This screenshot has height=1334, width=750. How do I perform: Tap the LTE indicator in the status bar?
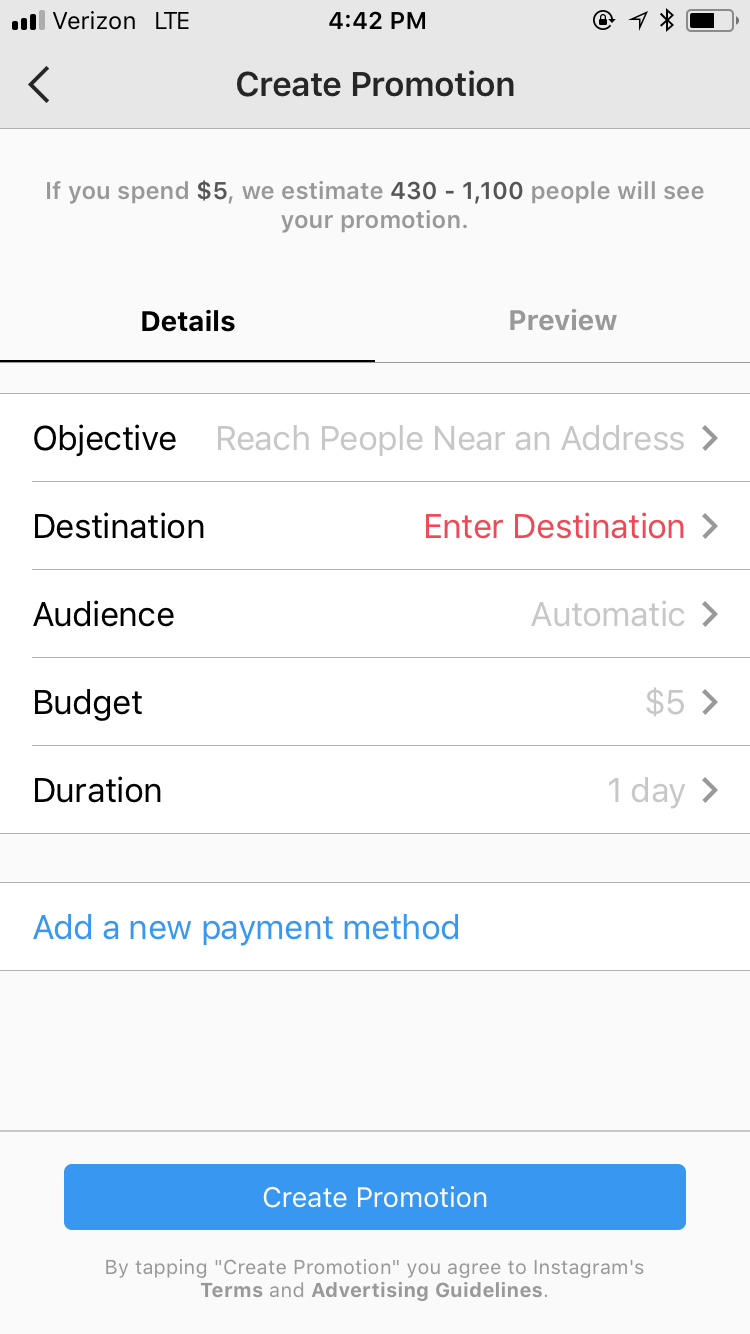[172, 20]
